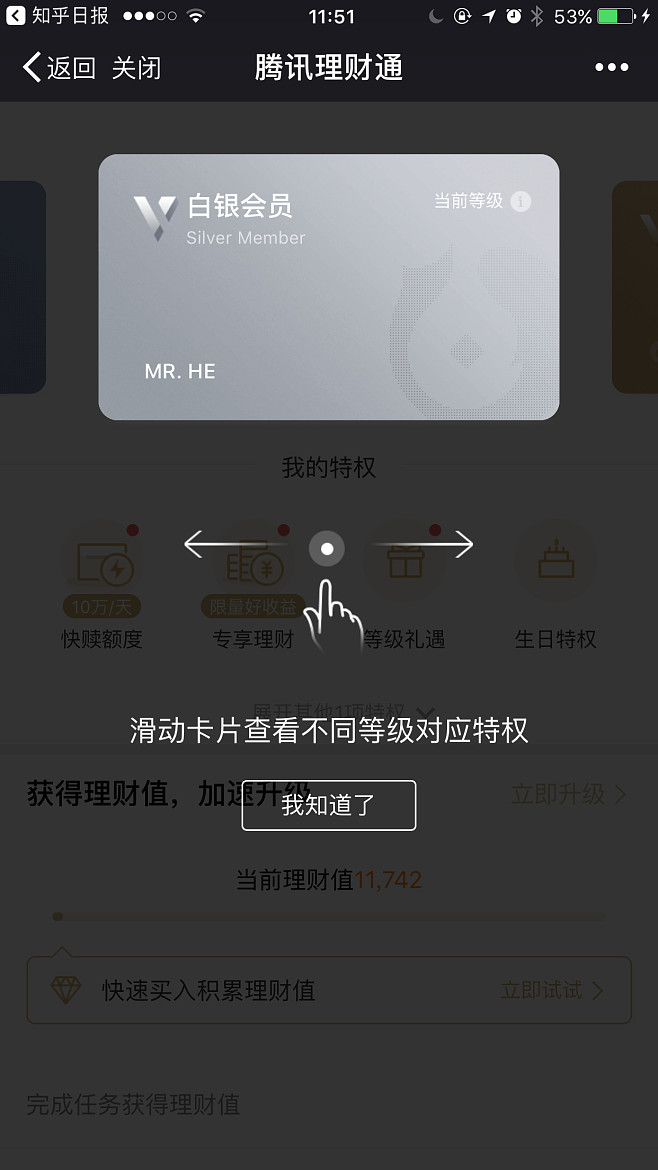Screen dimensions: 658x1170
Task: View the 生日特权 privilege
Action: pyautogui.click(x=556, y=586)
